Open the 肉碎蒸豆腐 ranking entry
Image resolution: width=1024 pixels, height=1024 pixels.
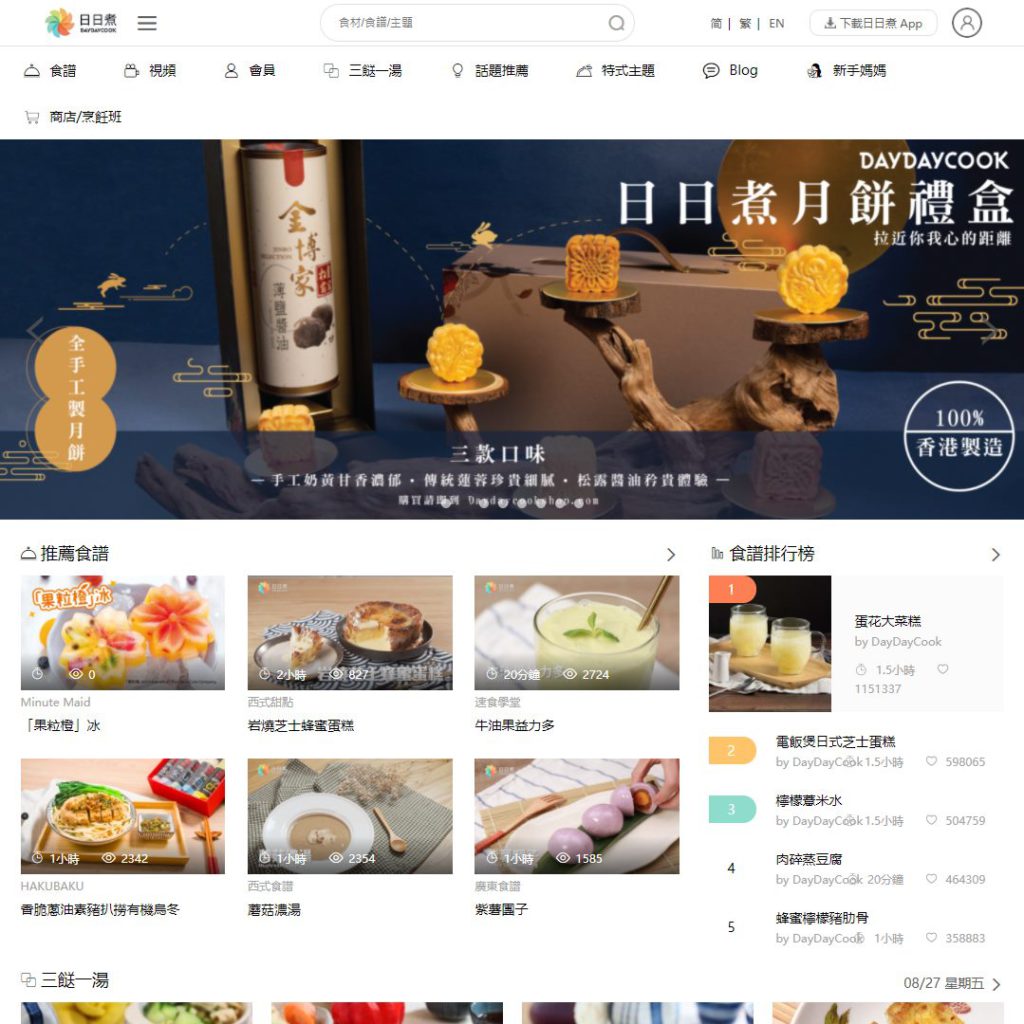pos(808,859)
